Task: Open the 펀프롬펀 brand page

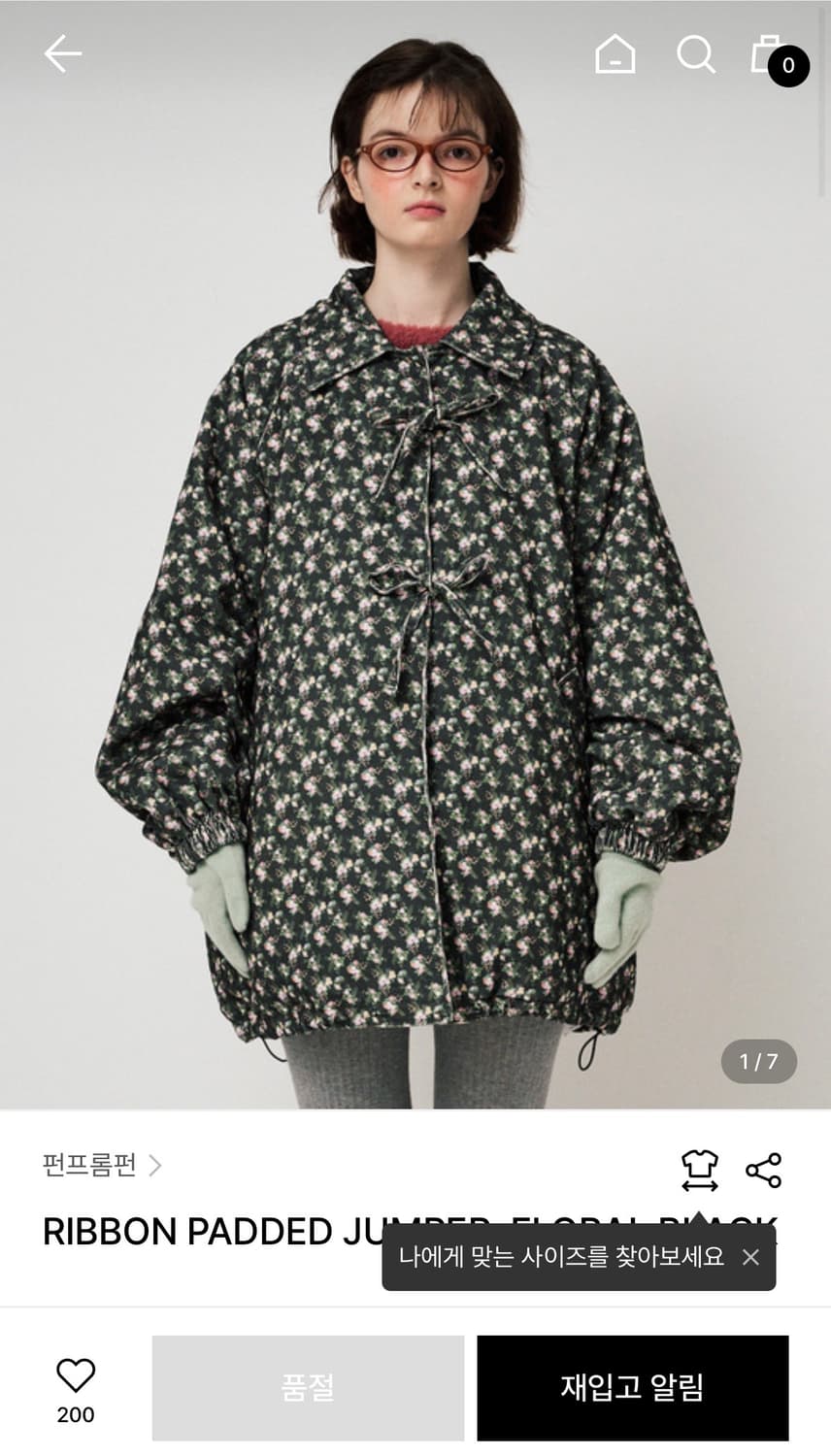Action: pos(102,1165)
